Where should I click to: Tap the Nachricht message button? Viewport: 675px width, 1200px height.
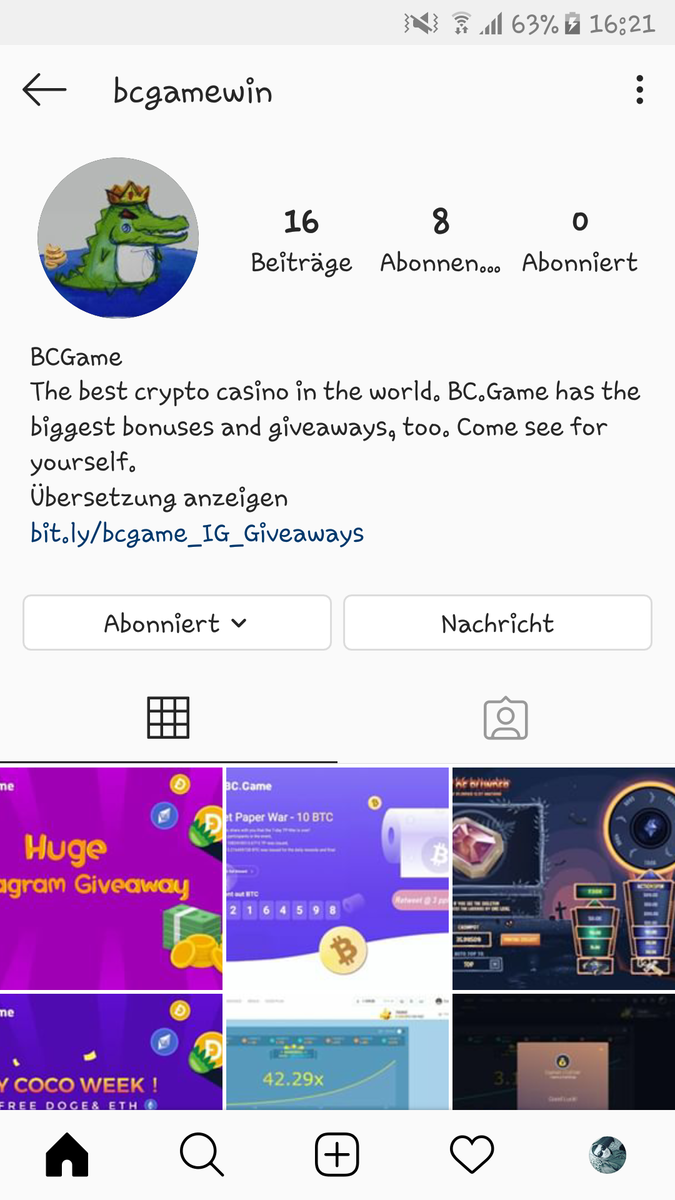497,623
